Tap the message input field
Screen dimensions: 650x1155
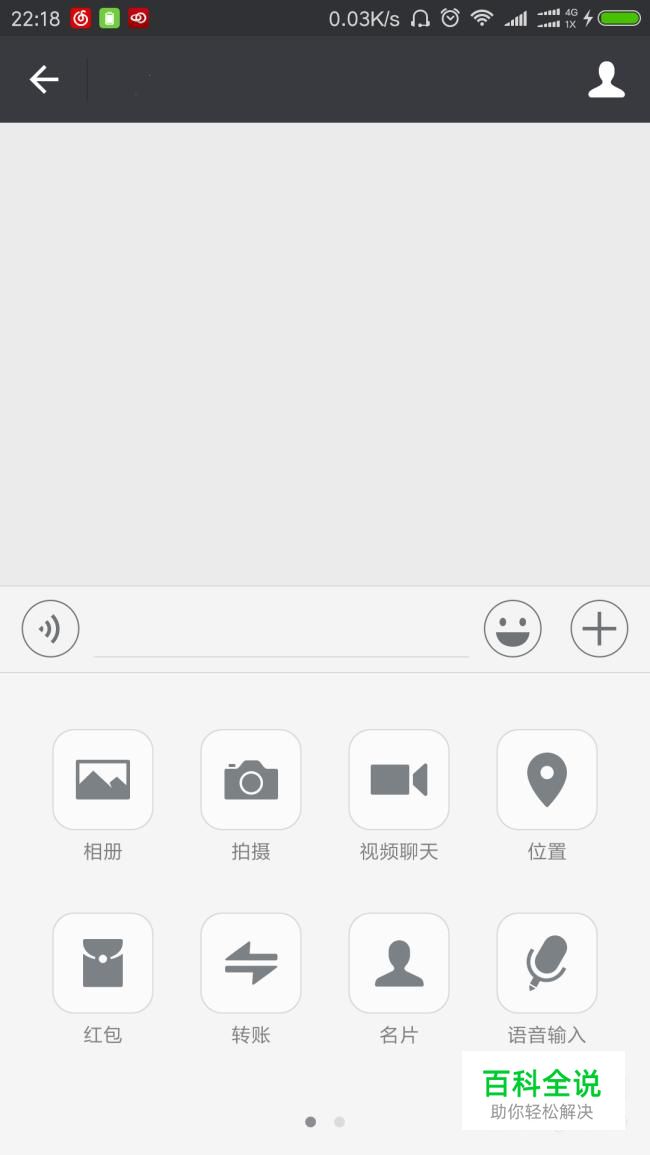(281, 632)
